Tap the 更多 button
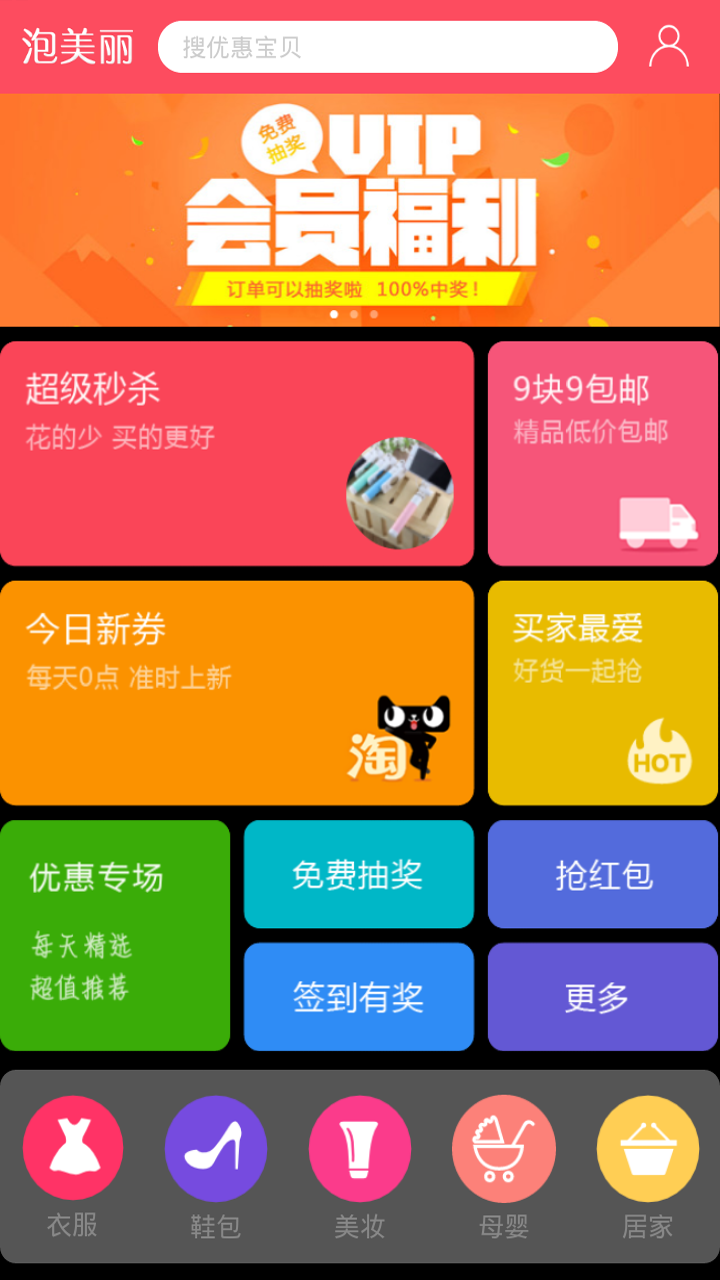 [x=603, y=997]
